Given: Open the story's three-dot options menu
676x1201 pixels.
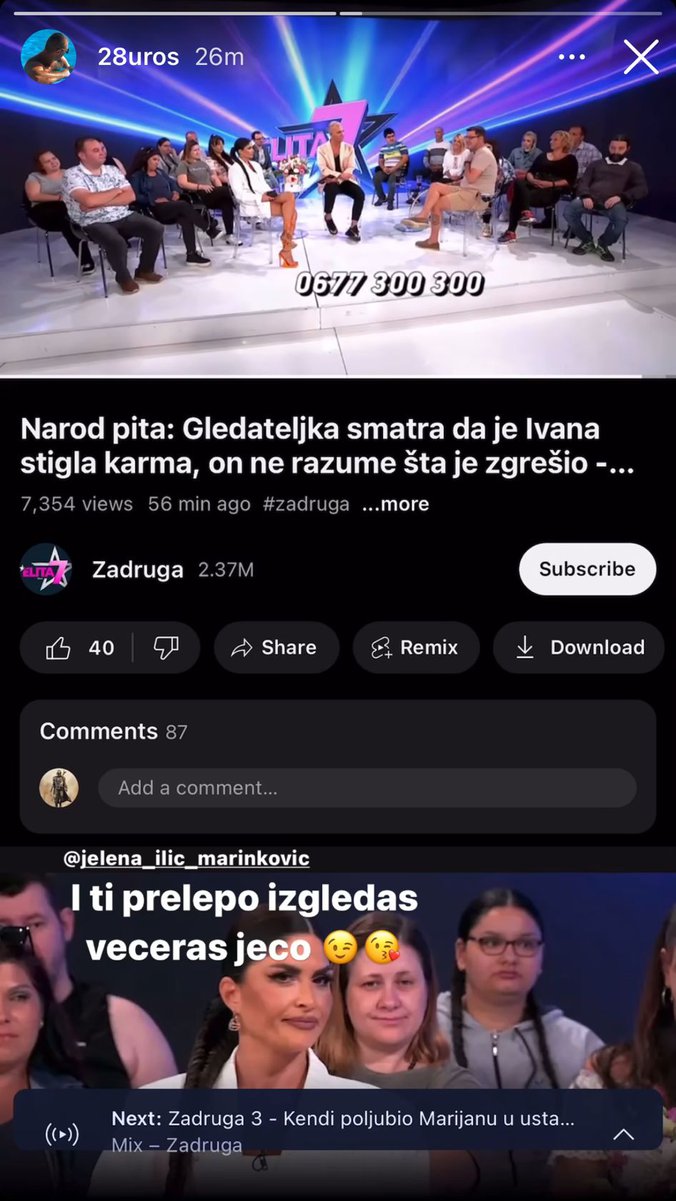Looking at the screenshot, I should [x=571, y=57].
